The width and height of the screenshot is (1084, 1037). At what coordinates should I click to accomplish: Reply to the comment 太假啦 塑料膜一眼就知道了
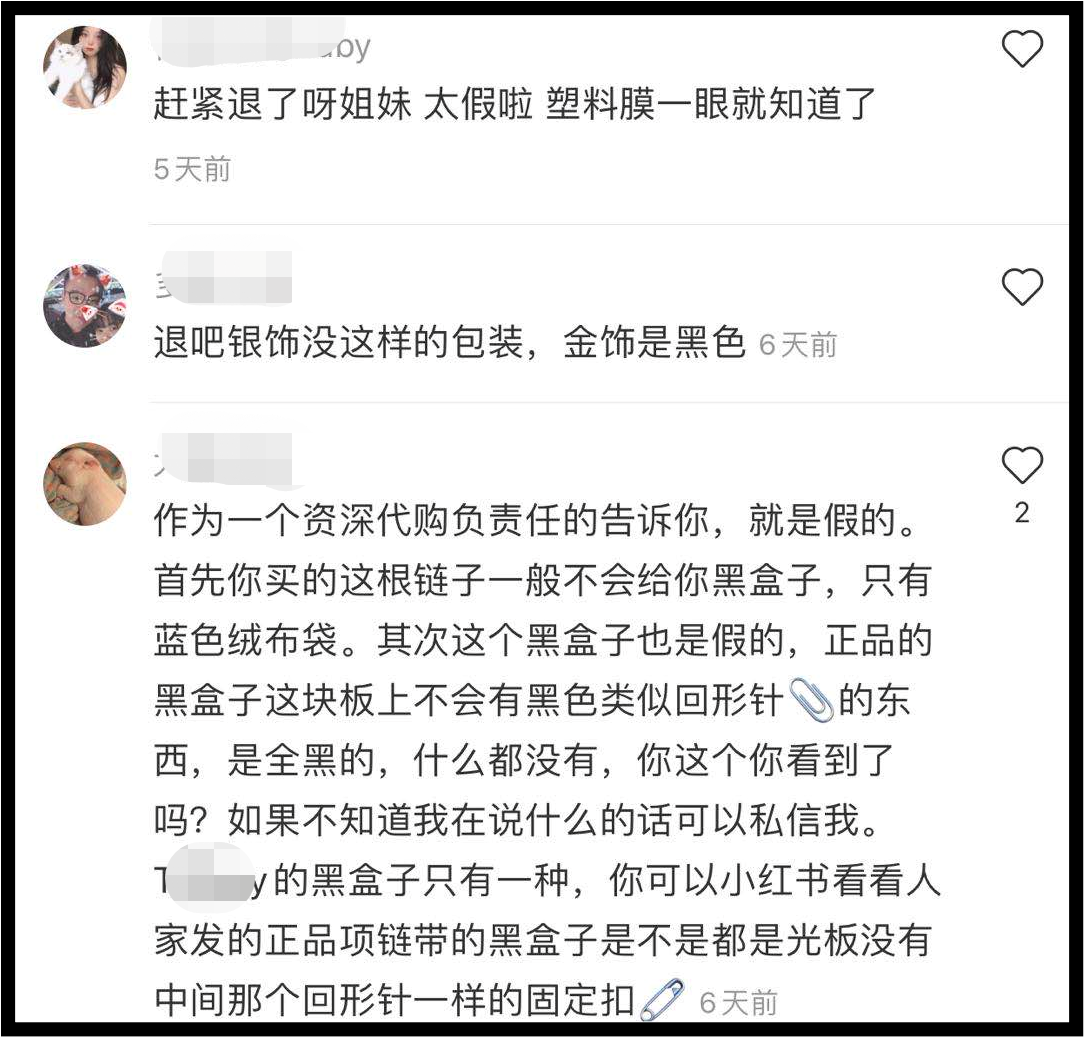[515, 104]
